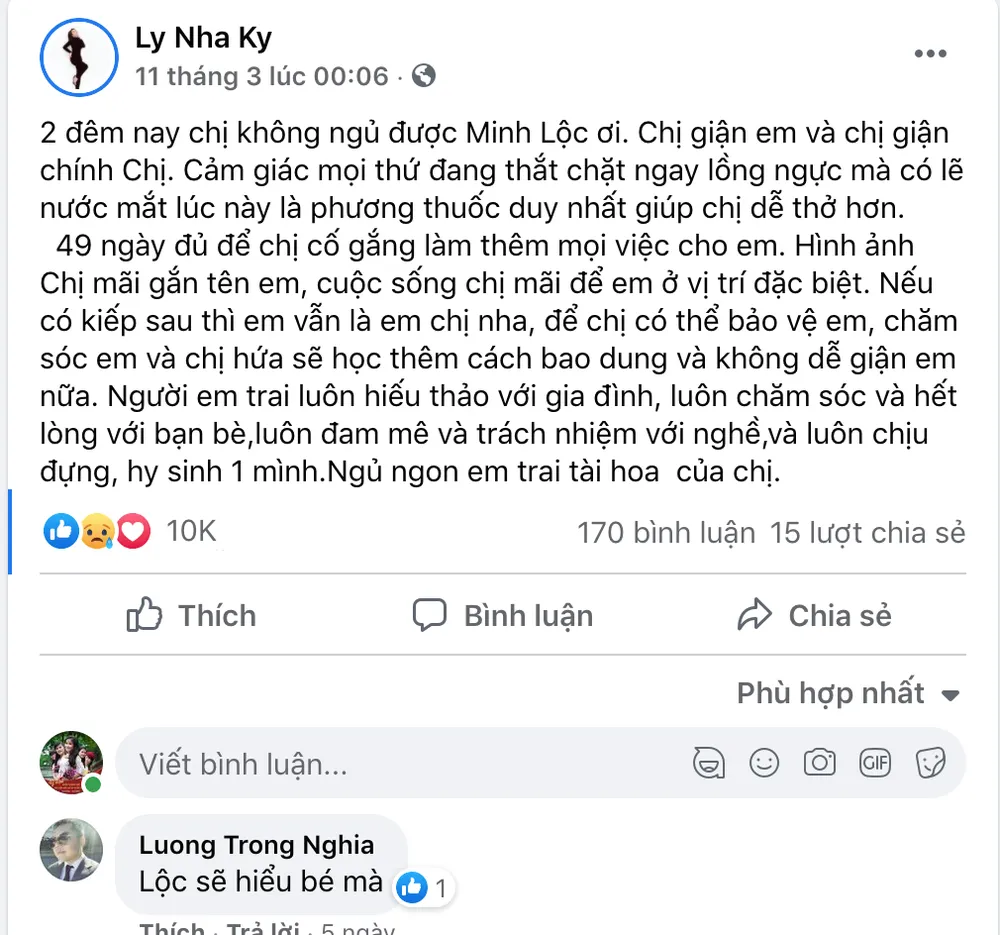
Task: View the 170 bình luận comments
Action: click(x=666, y=533)
